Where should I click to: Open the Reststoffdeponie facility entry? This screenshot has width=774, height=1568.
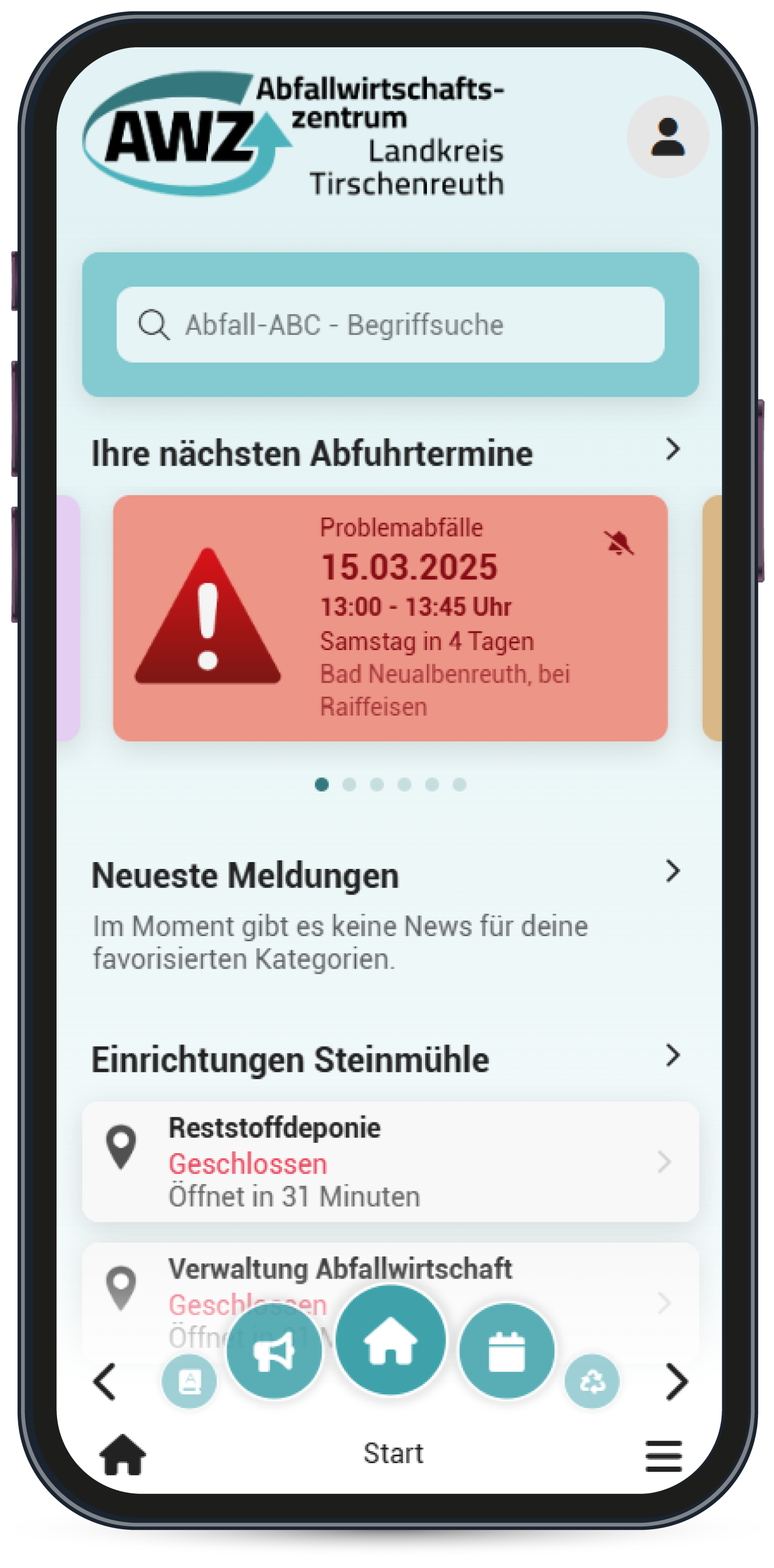pos(390,1161)
